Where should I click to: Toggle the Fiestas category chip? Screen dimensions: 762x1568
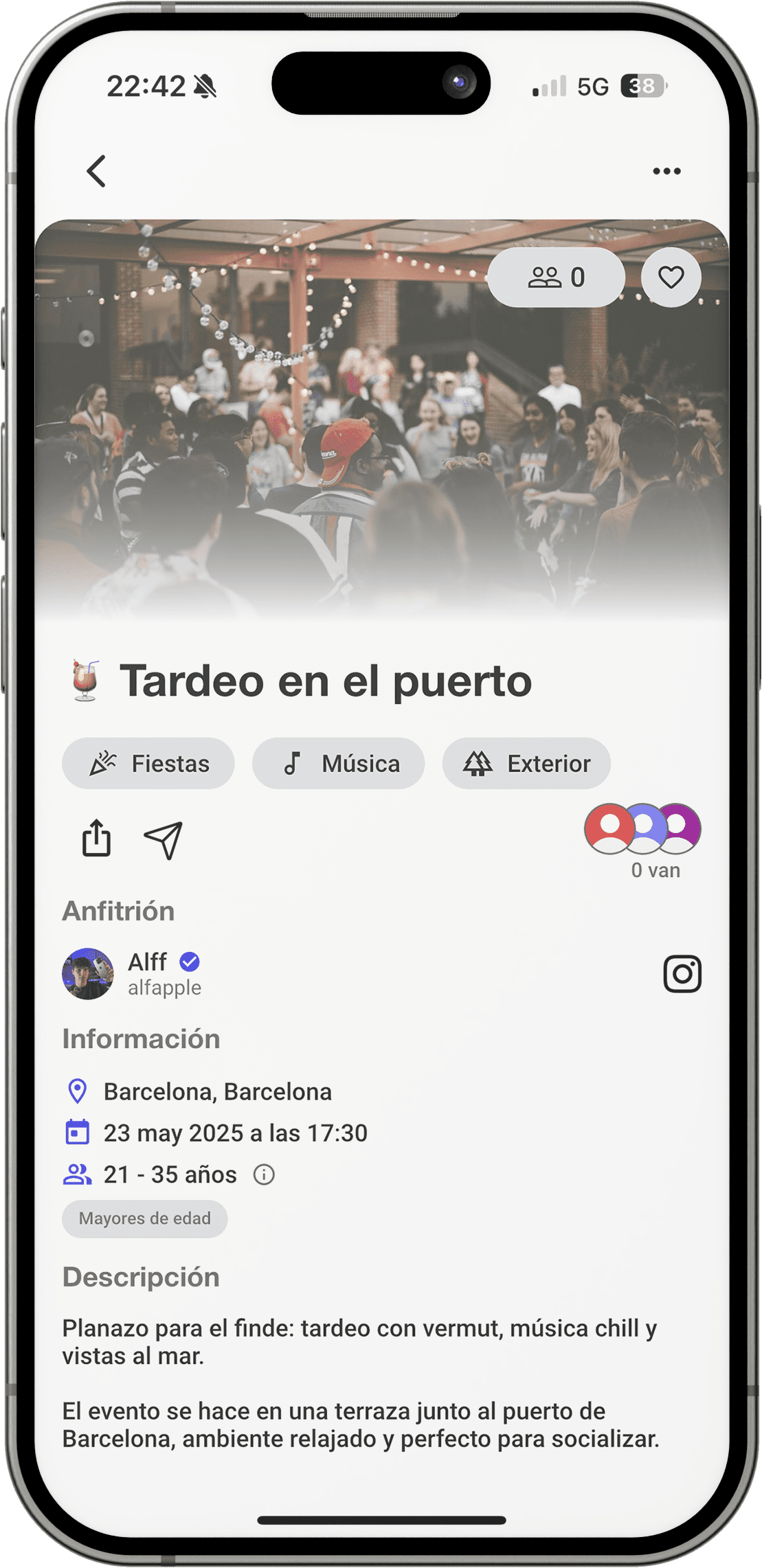[x=148, y=763]
